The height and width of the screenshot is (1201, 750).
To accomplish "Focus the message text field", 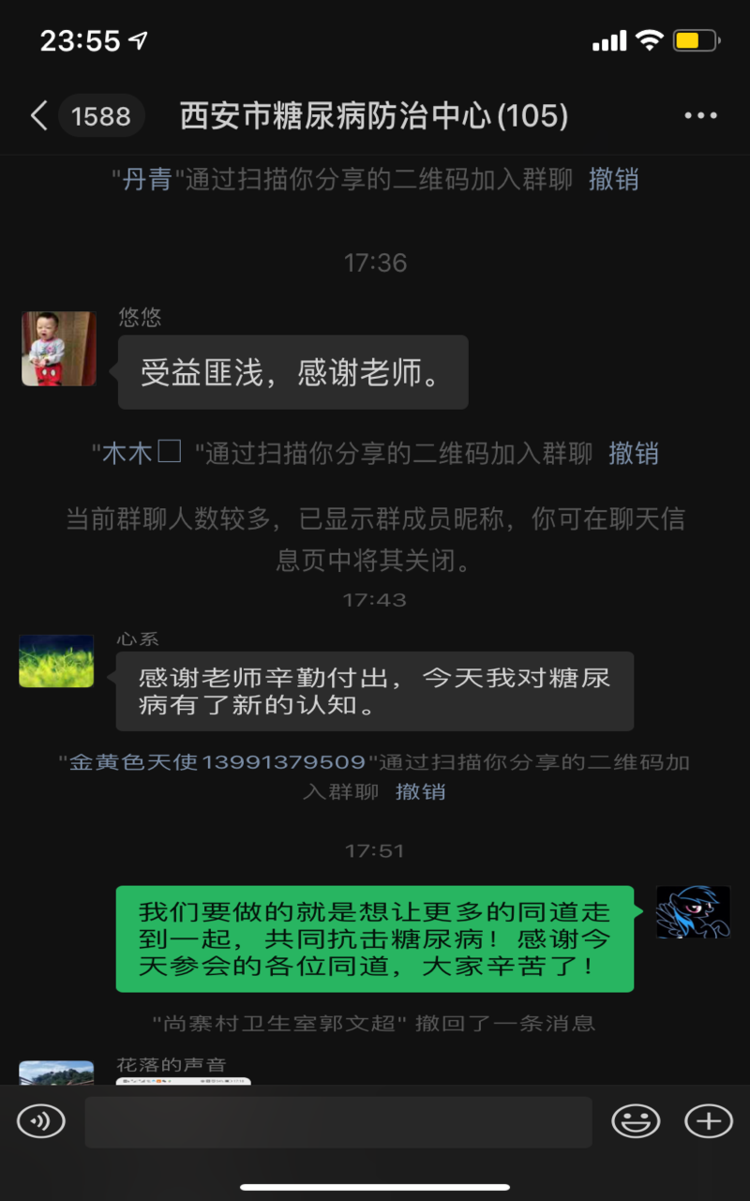I will (x=338, y=1121).
